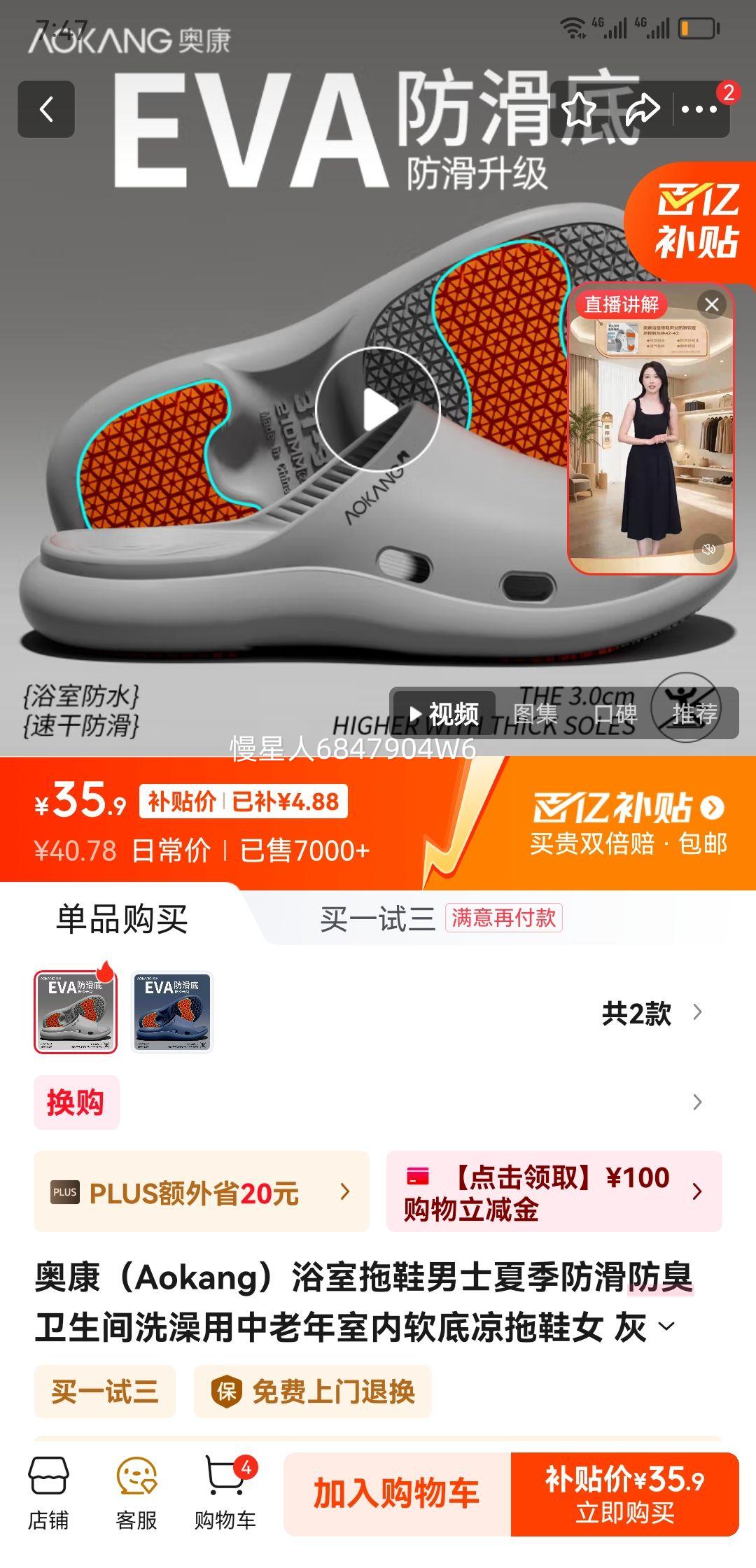
Task: Toggle the favorite star on this product
Action: tap(581, 108)
